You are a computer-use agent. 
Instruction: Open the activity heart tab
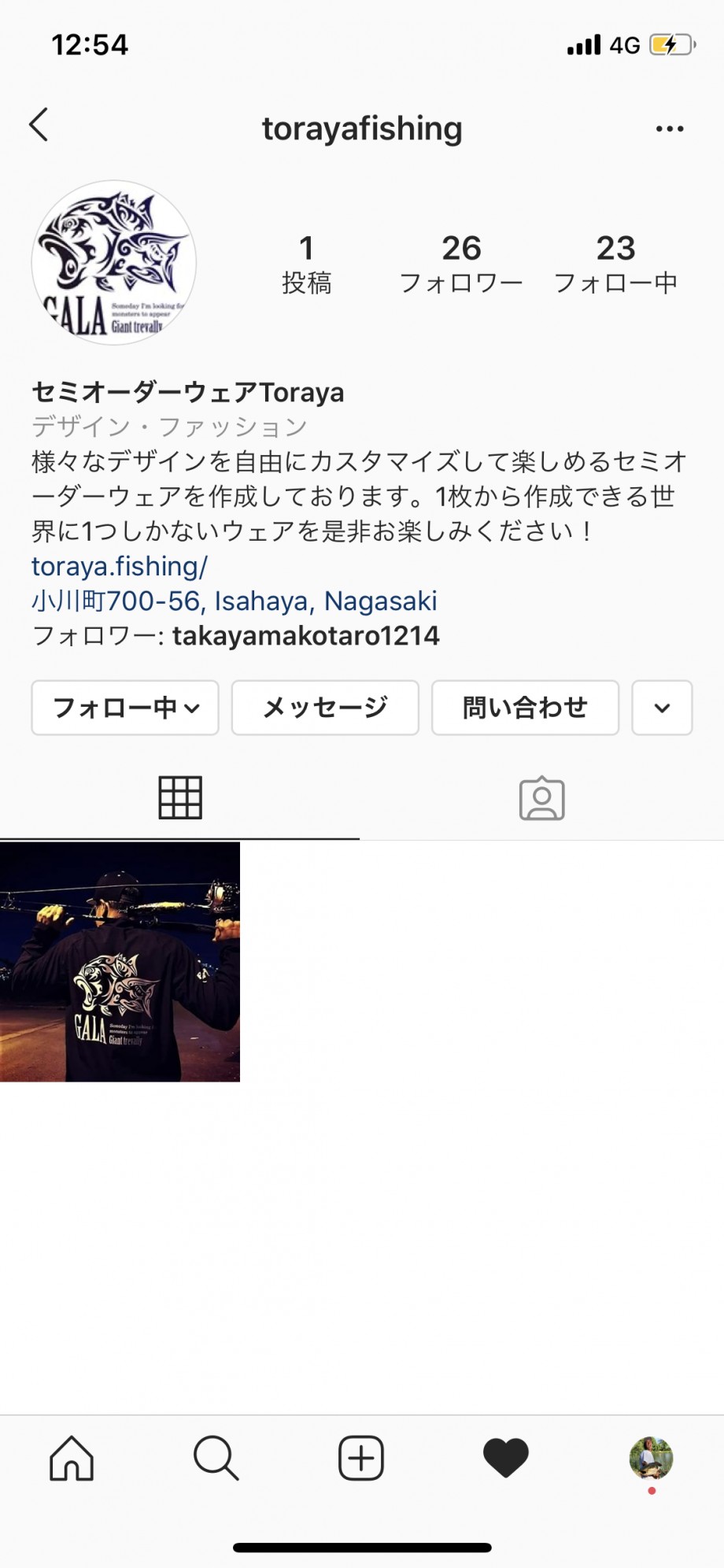tap(505, 1458)
